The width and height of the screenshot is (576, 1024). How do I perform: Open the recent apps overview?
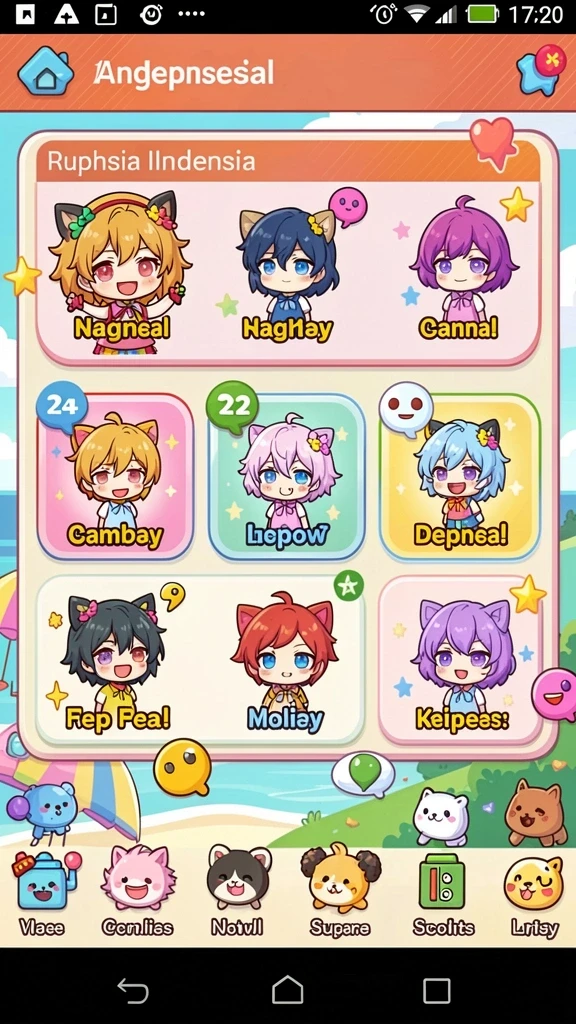[x=436, y=991]
